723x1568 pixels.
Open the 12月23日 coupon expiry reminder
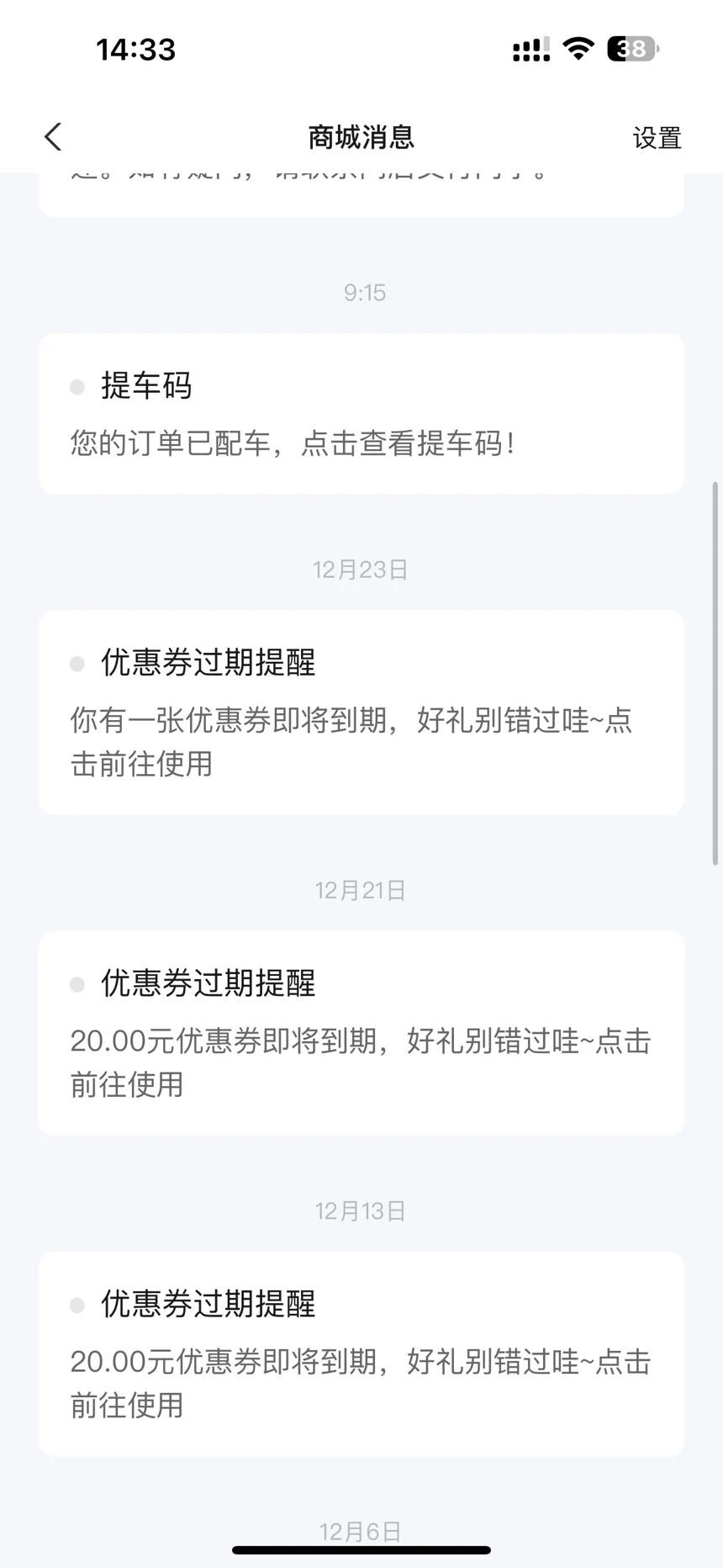(x=361, y=712)
